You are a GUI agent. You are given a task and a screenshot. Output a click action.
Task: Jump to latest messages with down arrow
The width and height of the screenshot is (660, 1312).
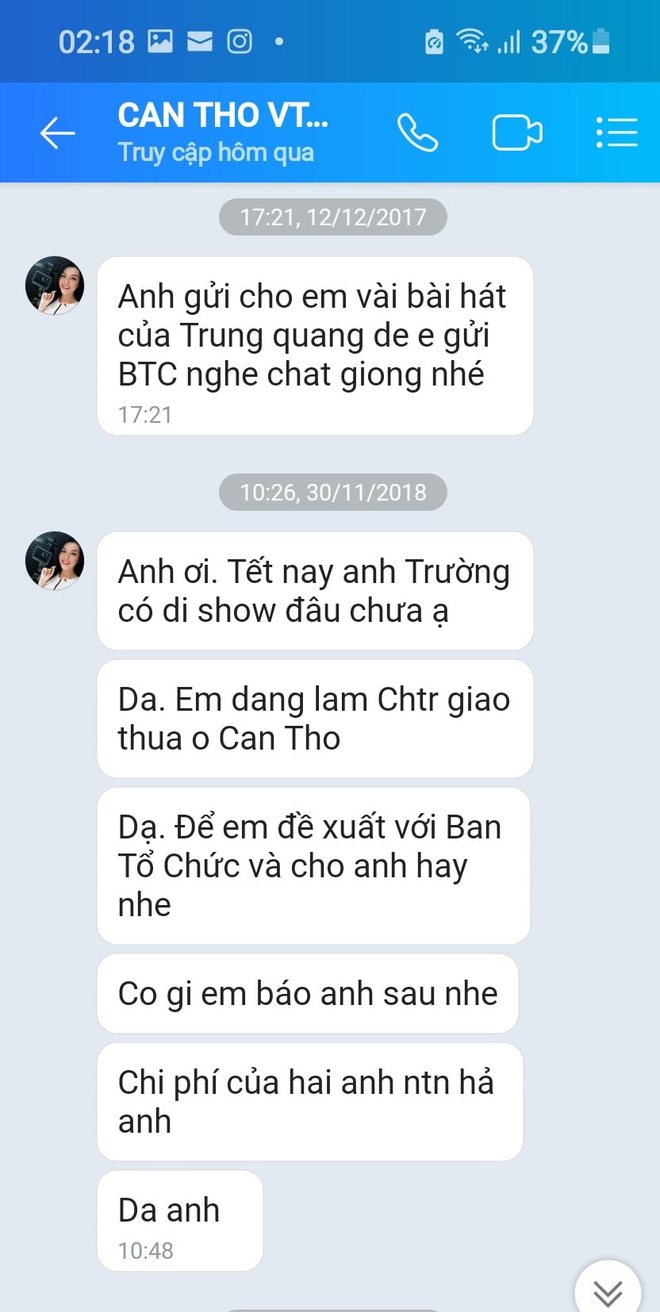[607, 1290]
